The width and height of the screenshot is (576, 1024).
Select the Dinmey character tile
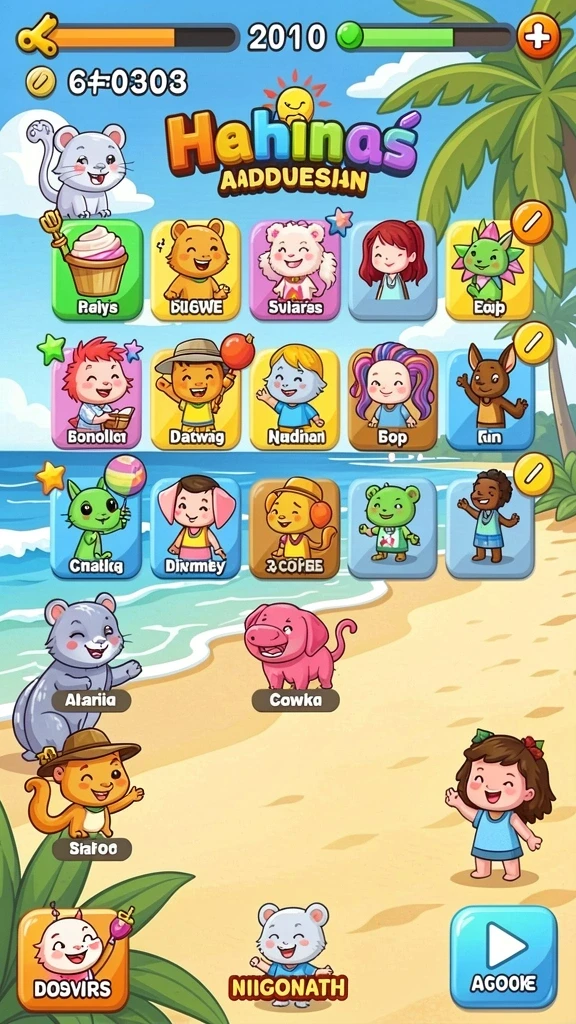tap(196, 528)
